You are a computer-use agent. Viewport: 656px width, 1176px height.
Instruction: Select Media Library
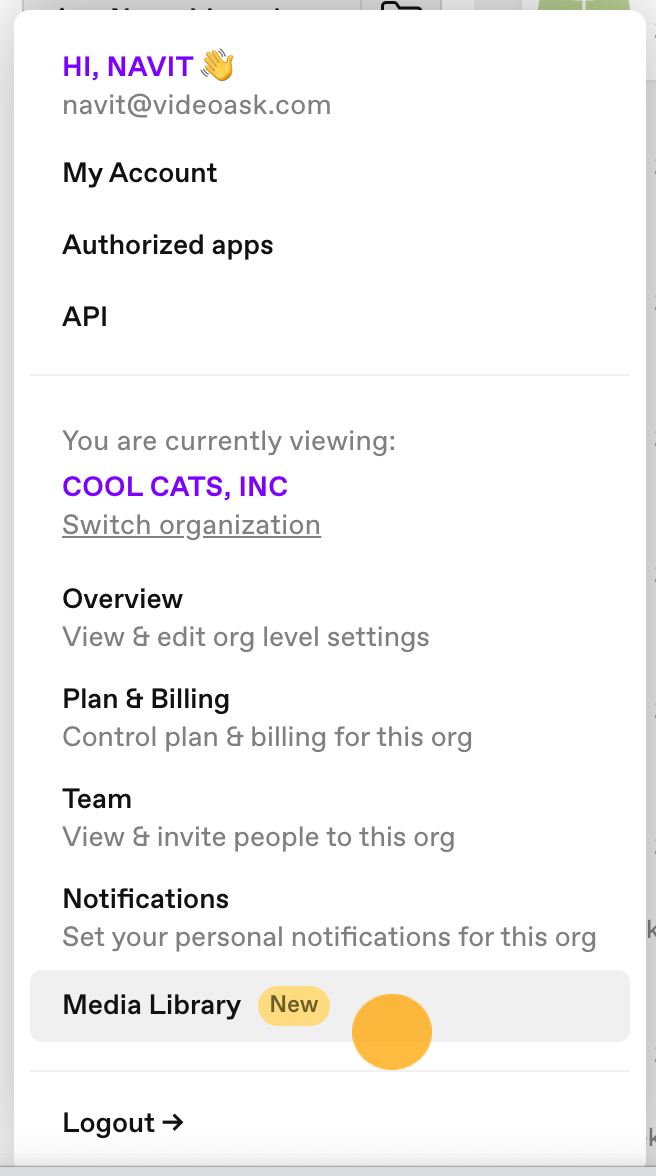click(x=330, y=1006)
